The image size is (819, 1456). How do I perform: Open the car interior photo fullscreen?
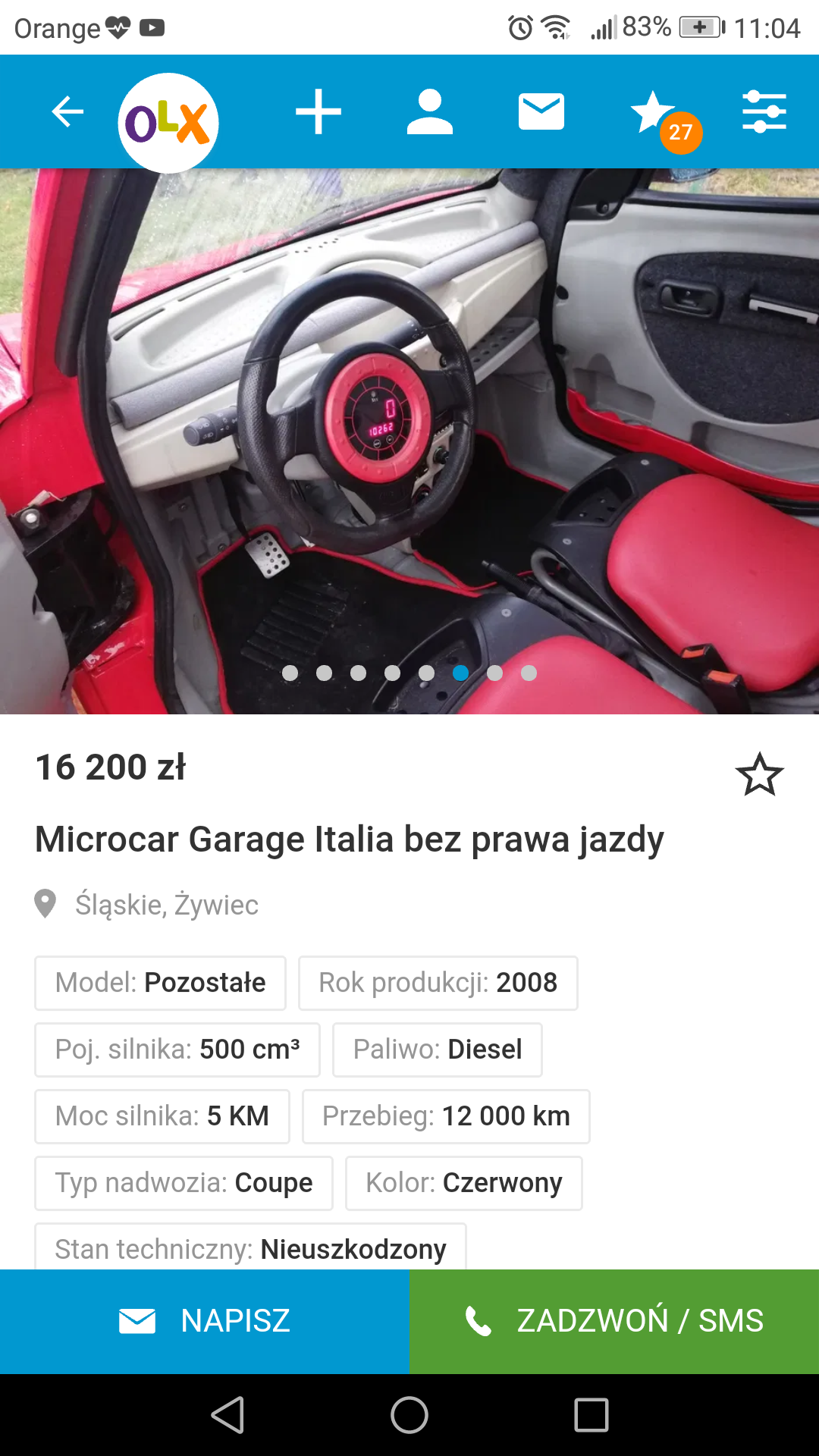point(409,441)
